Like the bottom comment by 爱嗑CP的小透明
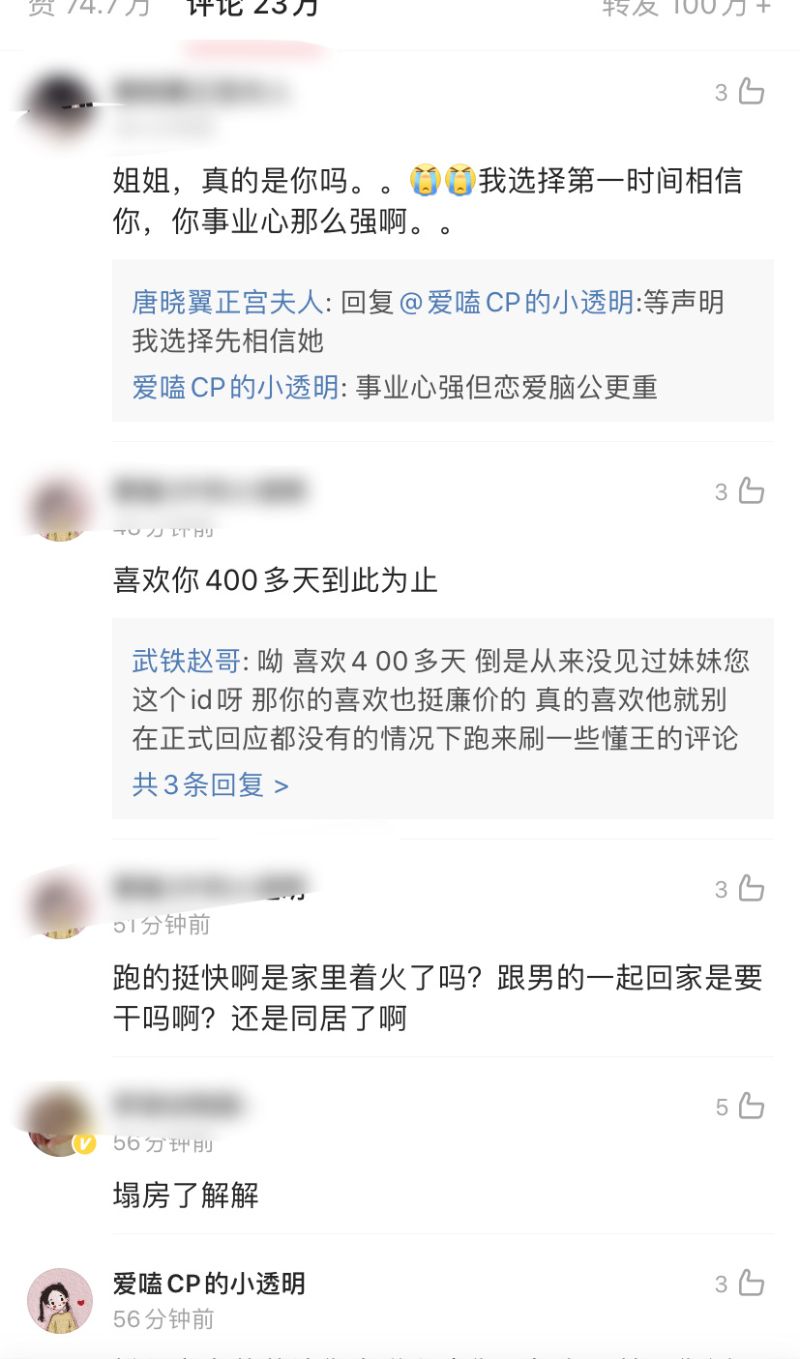800x1359 pixels. click(751, 1283)
